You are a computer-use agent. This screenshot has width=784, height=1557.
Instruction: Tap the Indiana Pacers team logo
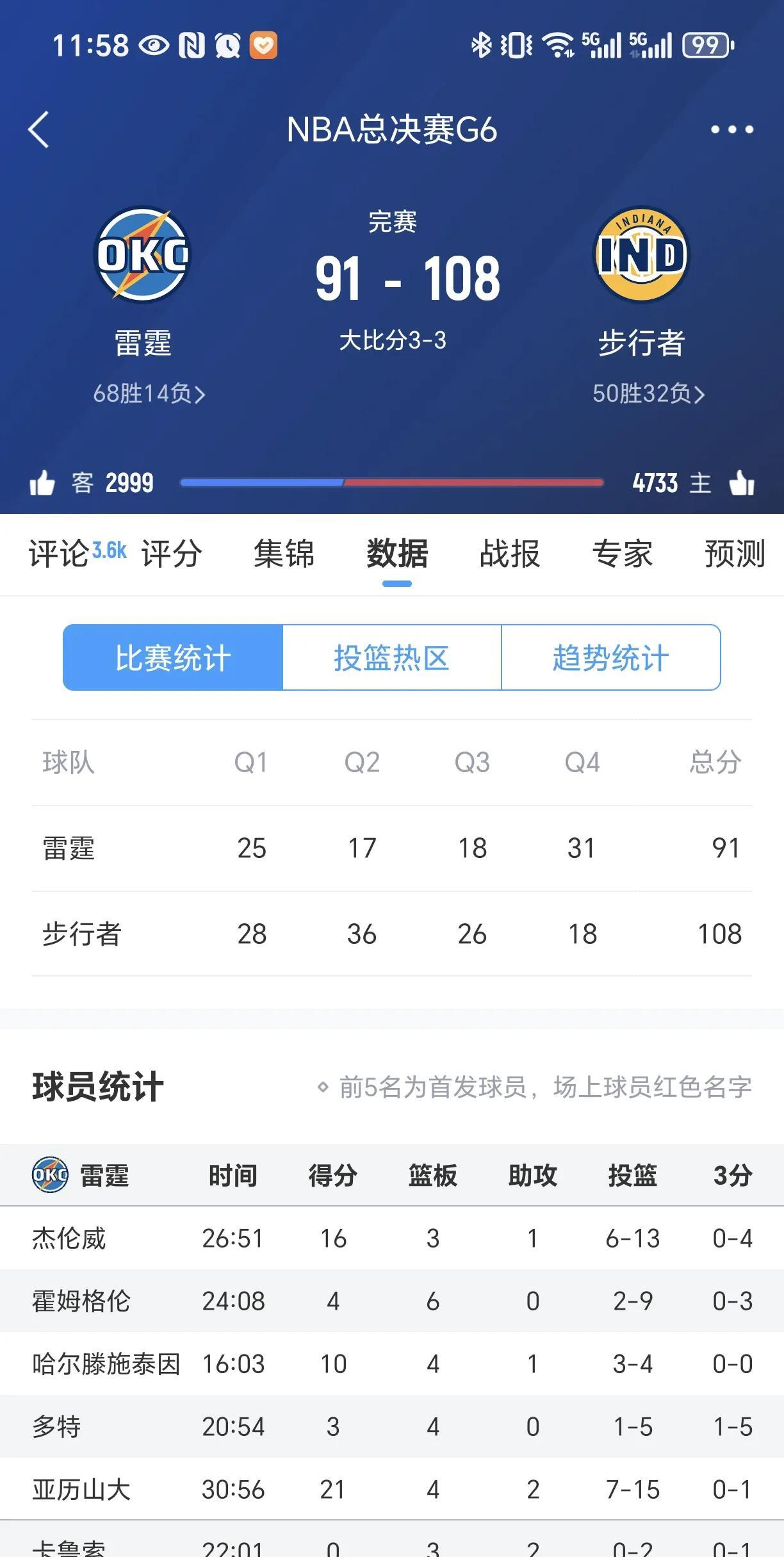tap(641, 255)
